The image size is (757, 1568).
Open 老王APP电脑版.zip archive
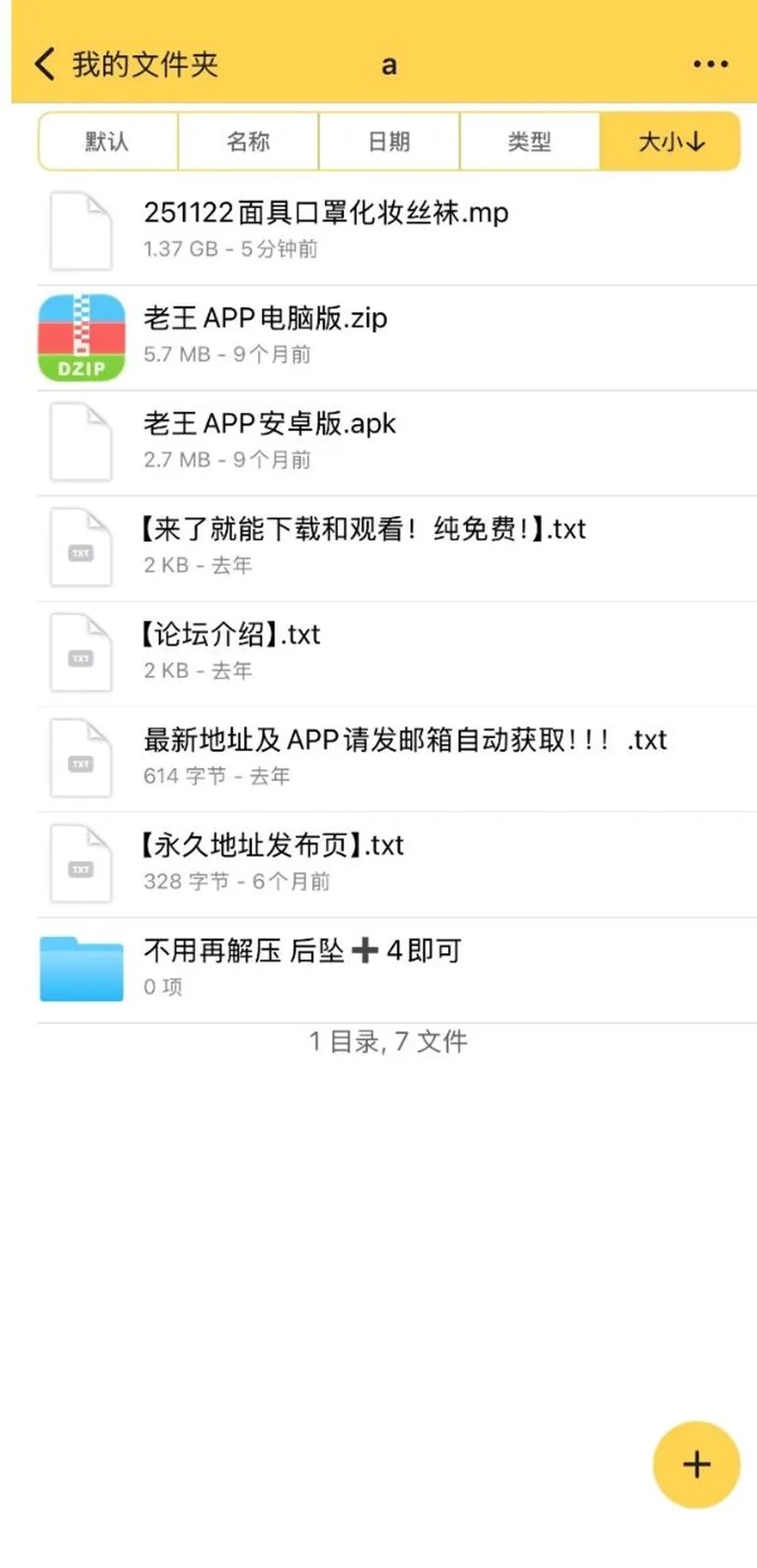pyautogui.click(x=397, y=337)
